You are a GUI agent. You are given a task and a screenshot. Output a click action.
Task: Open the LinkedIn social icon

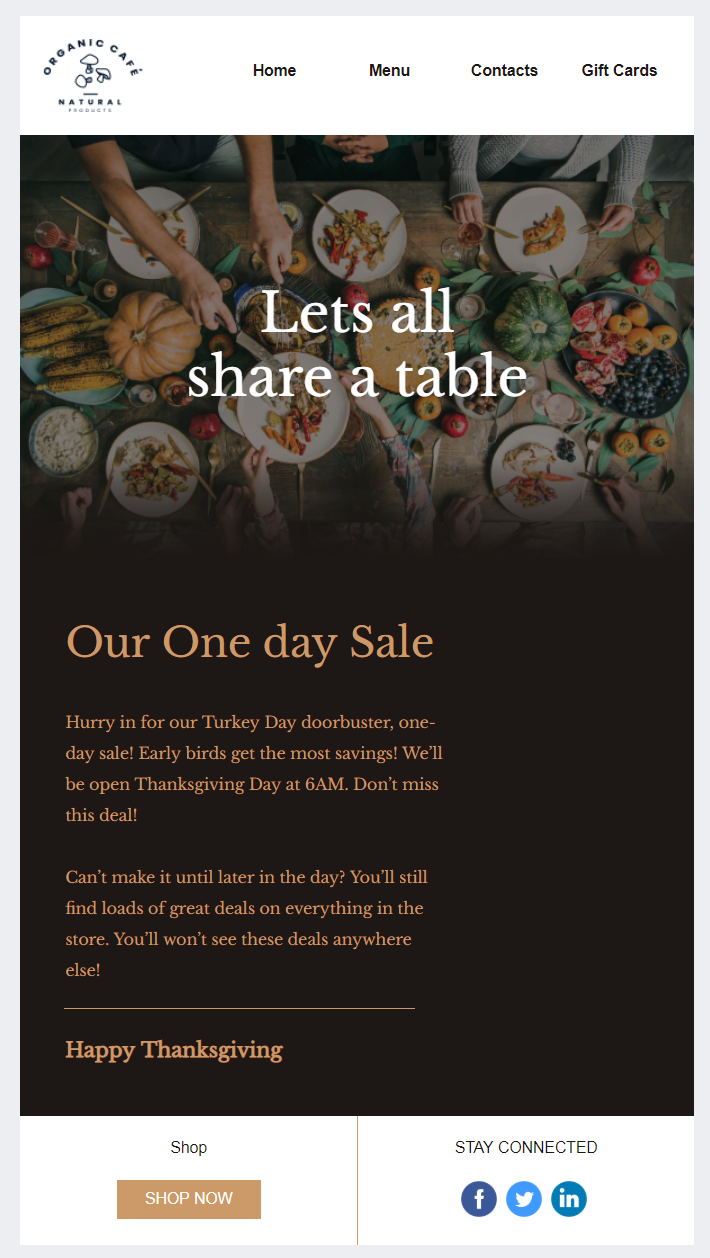click(x=569, y=1198)
